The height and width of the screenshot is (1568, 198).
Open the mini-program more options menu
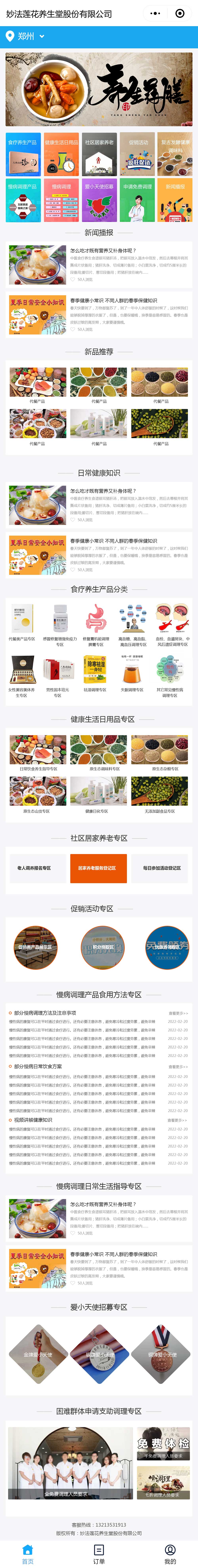tap(155, 13)
